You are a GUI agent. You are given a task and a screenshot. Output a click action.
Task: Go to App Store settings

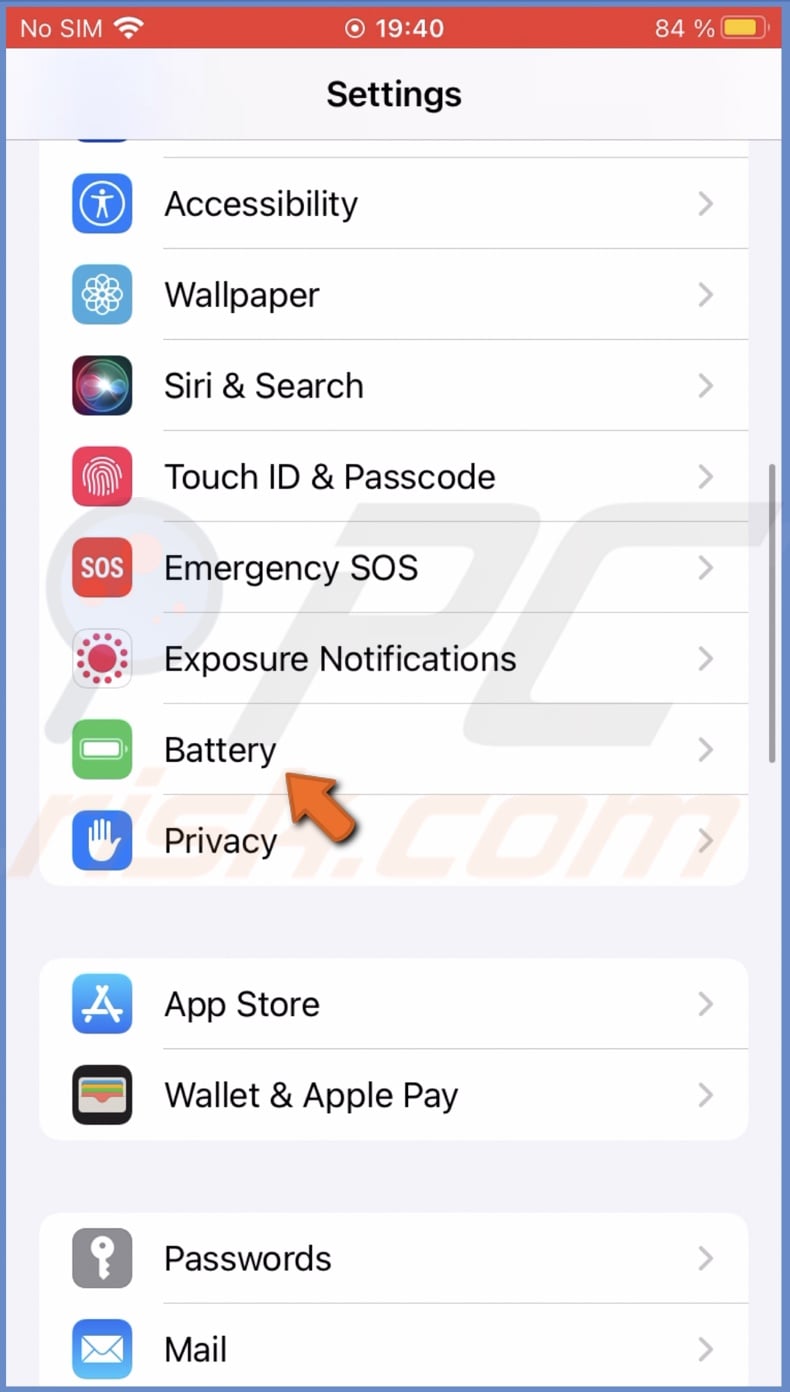tap(394, 1004)
